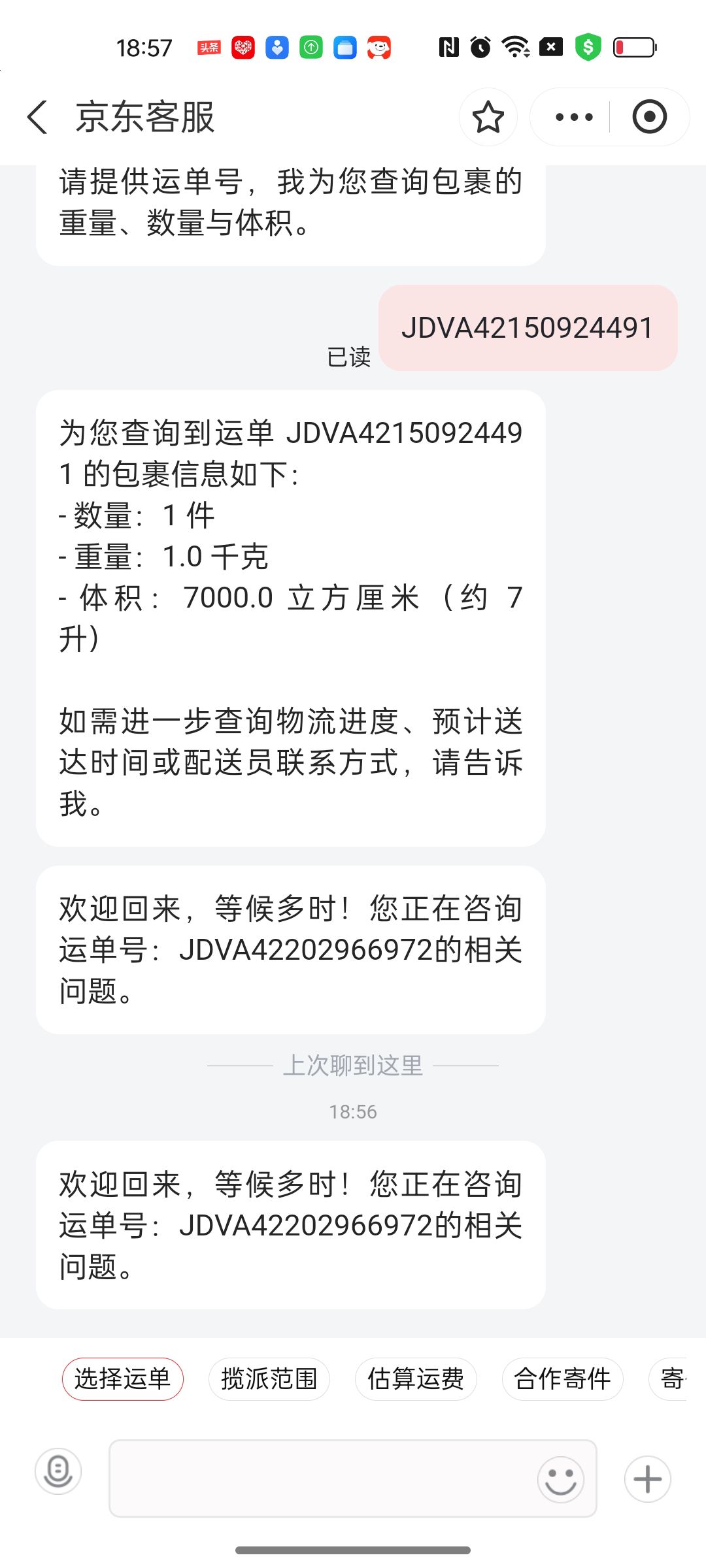The width and height of the screenshot is (706, 1568).
Task: Open the 合作寄件 shortcut
Action: pos(562,1379)
